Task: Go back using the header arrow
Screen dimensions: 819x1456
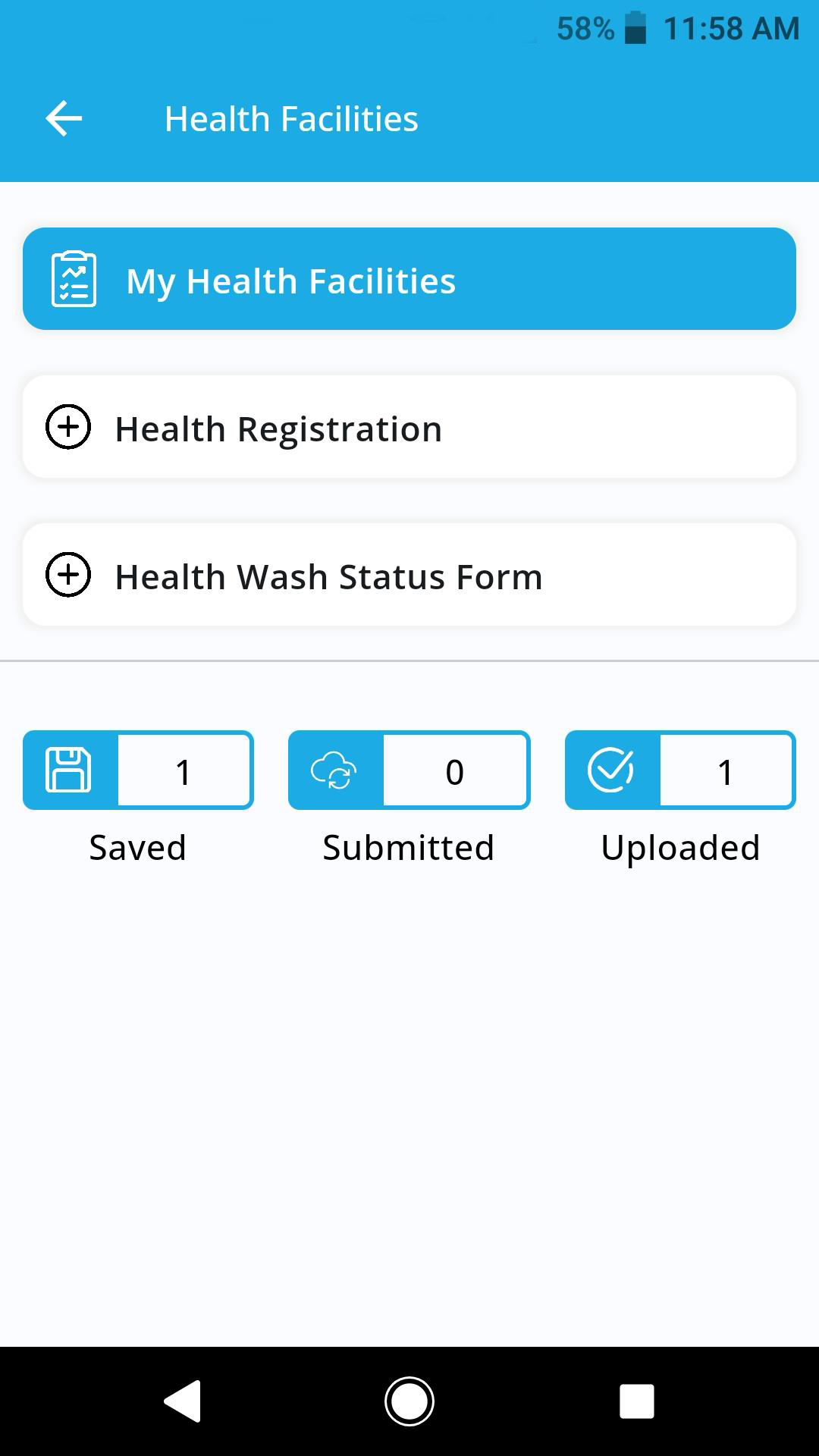Action: pos(64,119)
